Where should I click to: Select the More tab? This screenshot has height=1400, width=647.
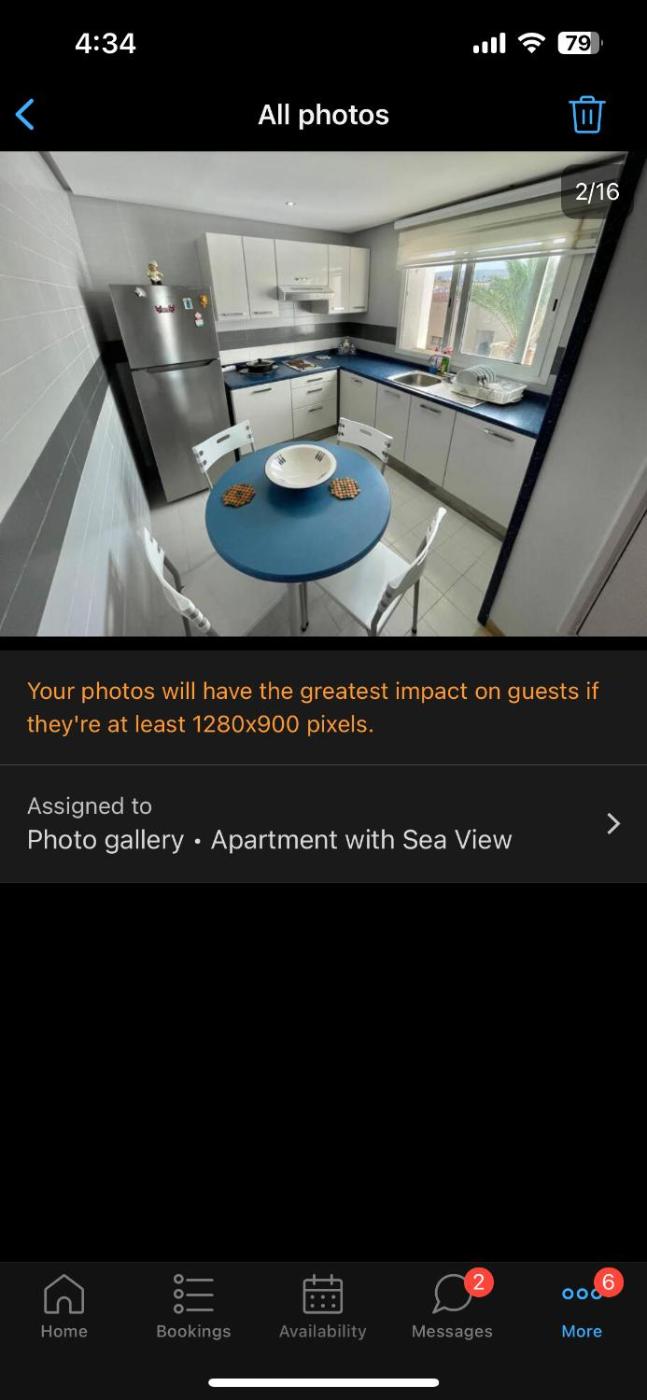582,1306
